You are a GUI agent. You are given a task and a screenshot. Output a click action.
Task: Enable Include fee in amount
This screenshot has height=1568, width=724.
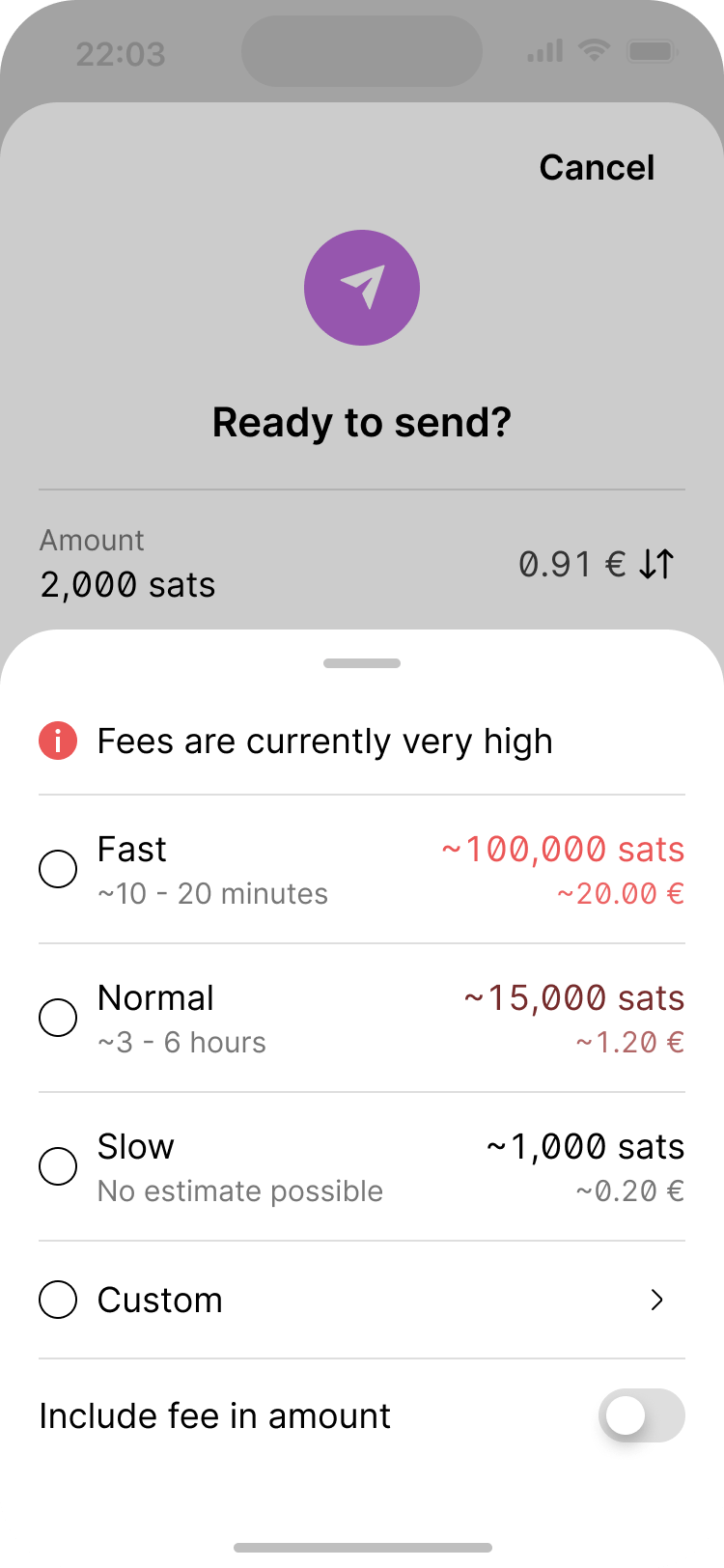point(641,1416)
